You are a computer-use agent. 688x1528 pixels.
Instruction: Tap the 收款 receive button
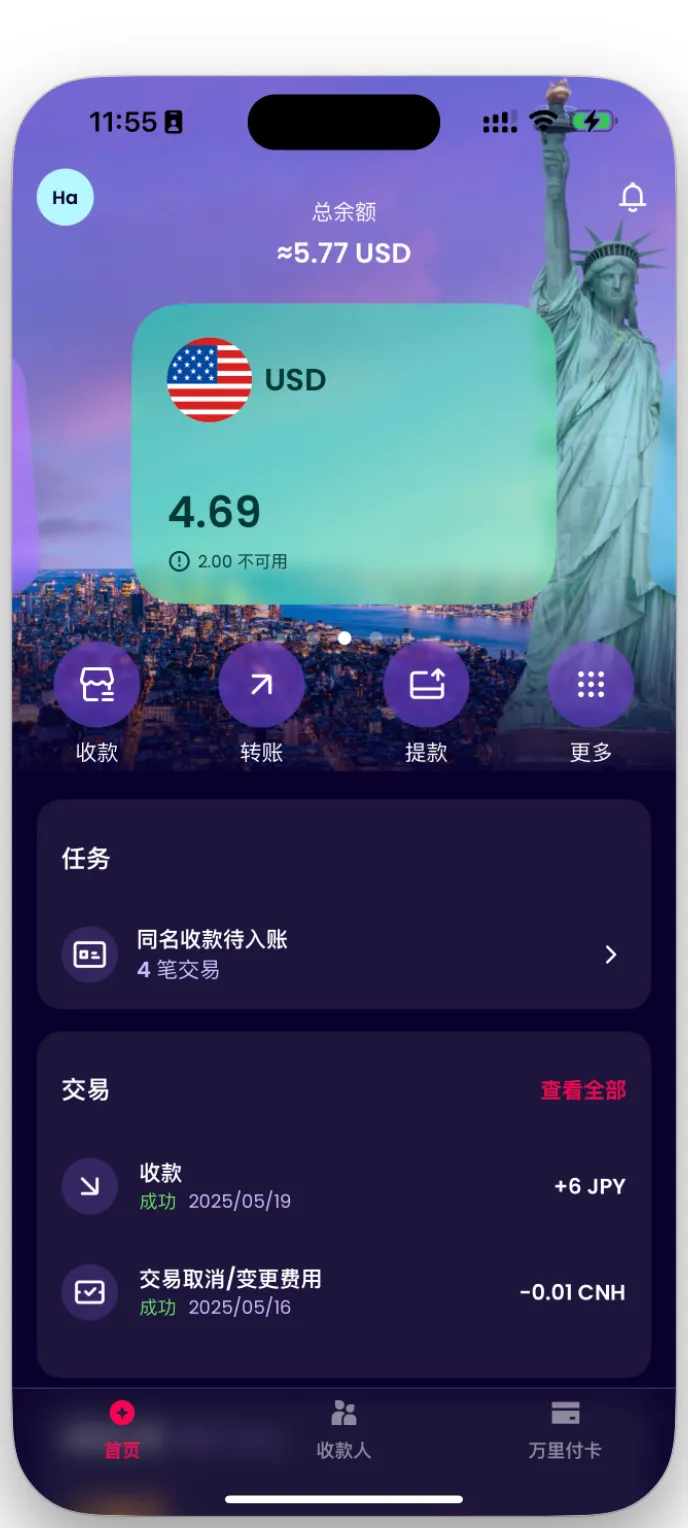[x=97, y=685]
